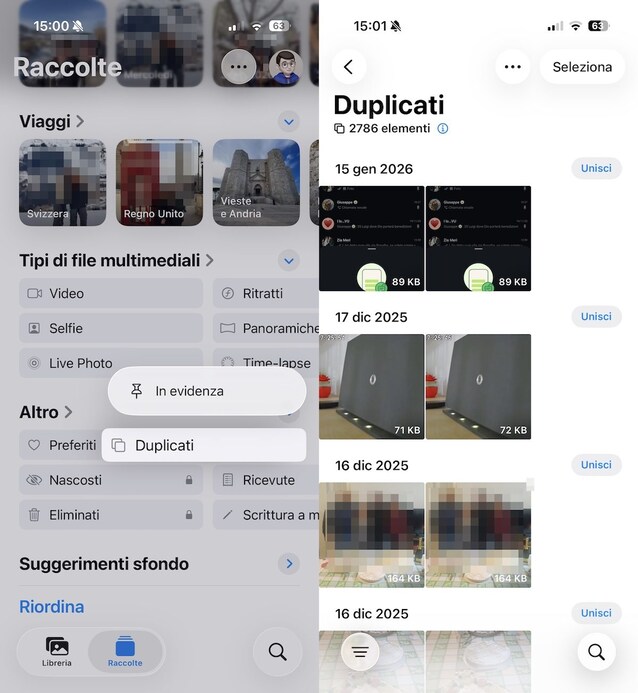Tap the Riordina link

(x=52, y=606)
